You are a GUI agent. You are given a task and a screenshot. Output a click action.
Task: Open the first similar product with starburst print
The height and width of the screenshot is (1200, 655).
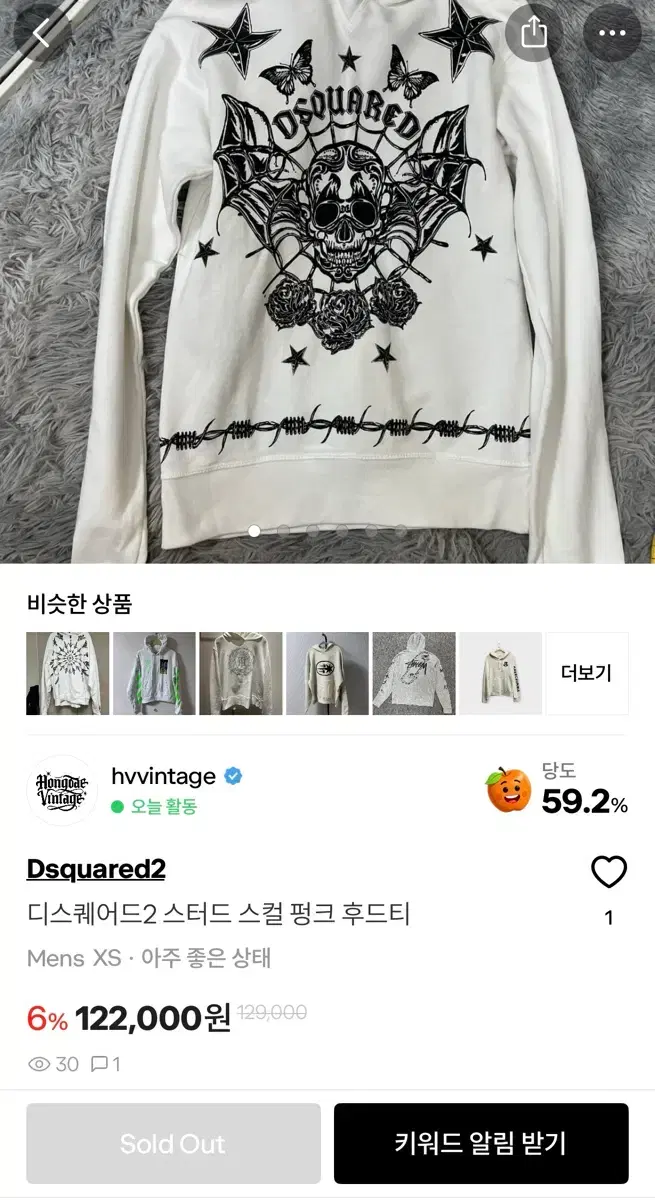[67, 673]
